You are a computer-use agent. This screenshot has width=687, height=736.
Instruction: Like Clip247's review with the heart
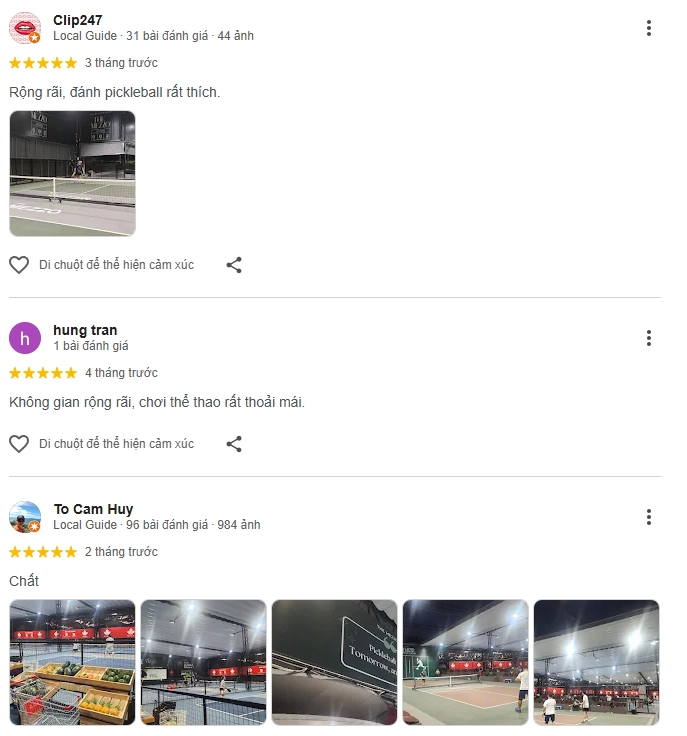(x=19, y=265)
